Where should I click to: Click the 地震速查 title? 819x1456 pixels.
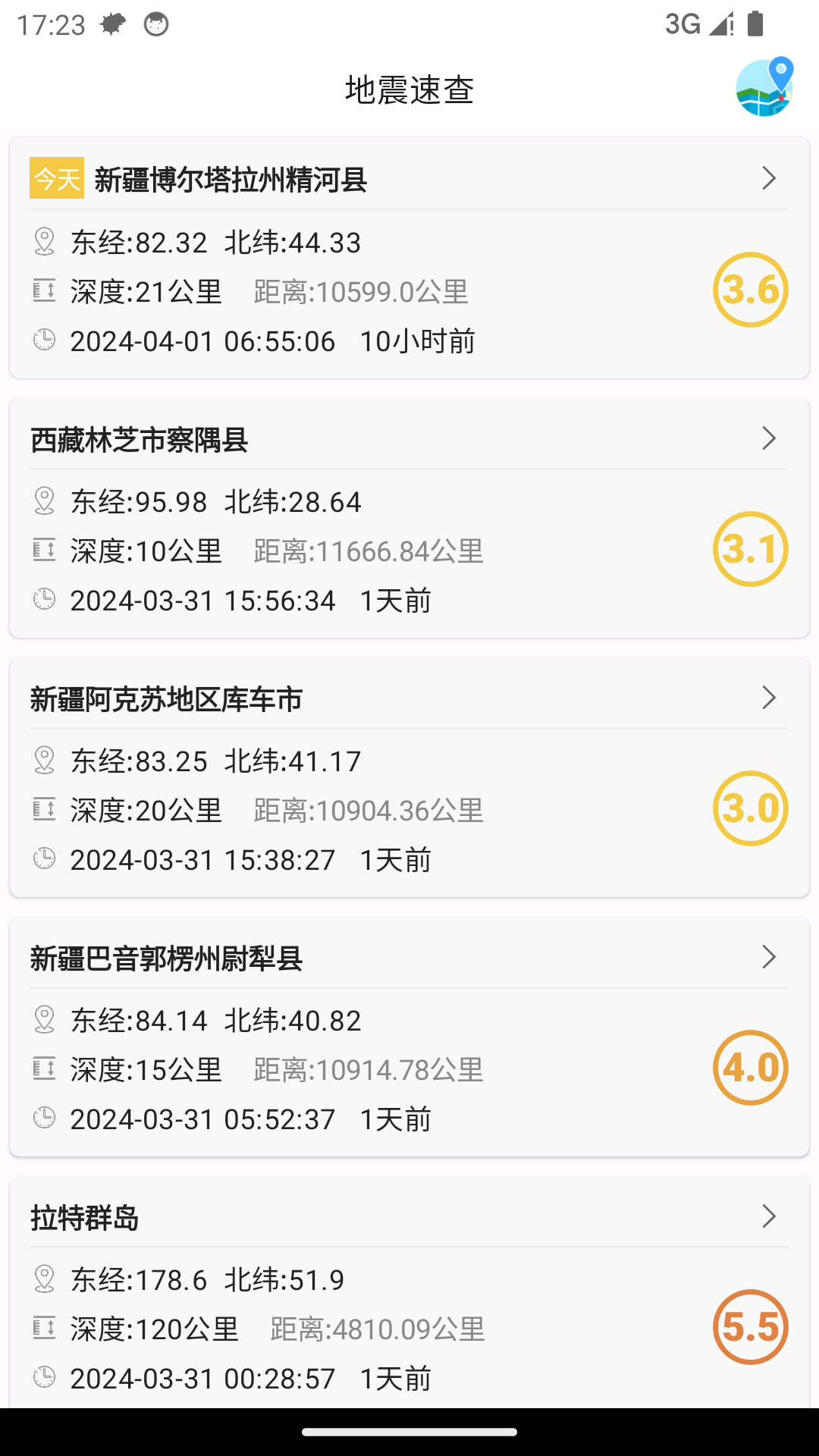point(409,89)
